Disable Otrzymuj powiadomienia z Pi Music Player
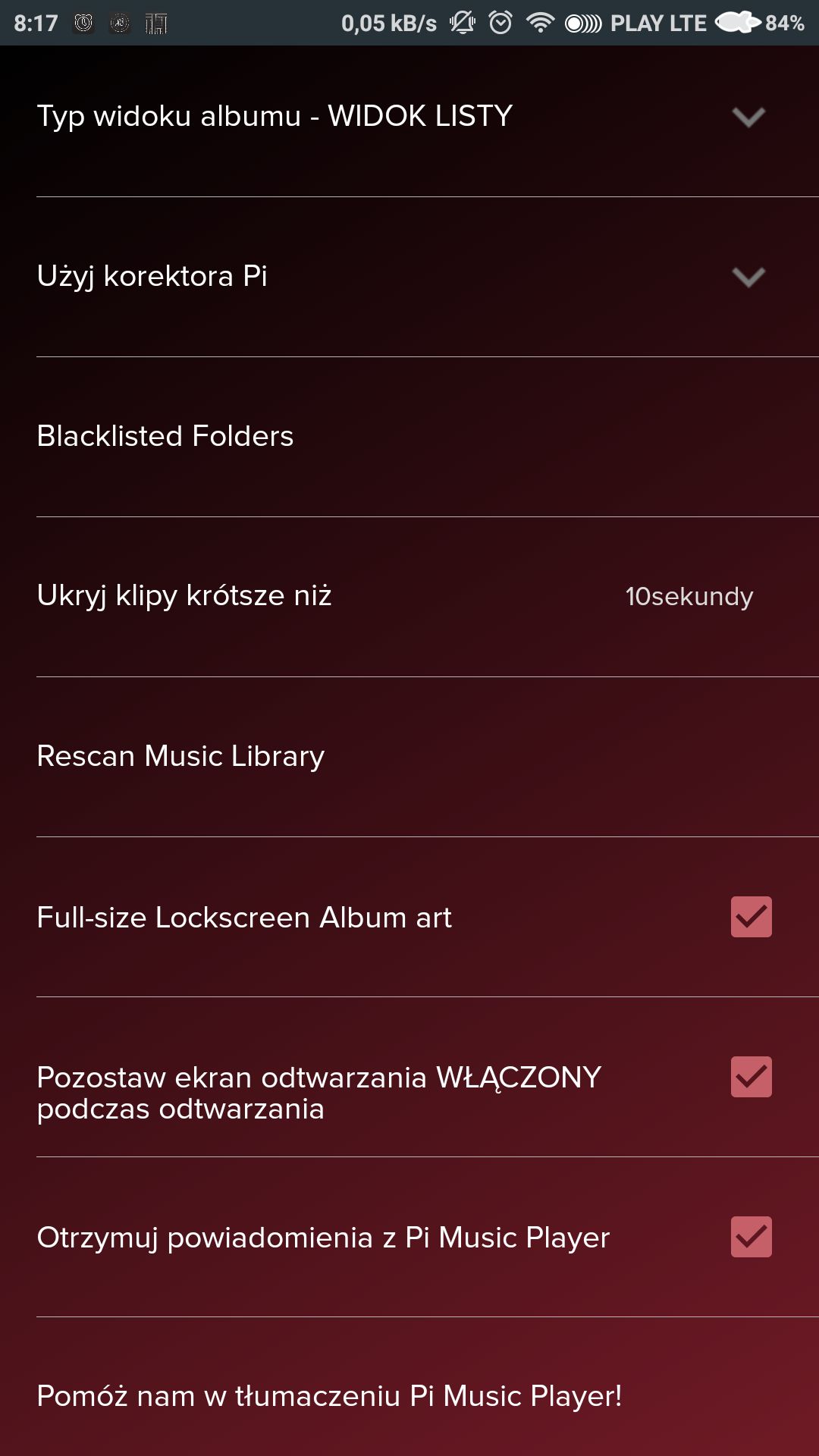 click(x=751, y=1237)
